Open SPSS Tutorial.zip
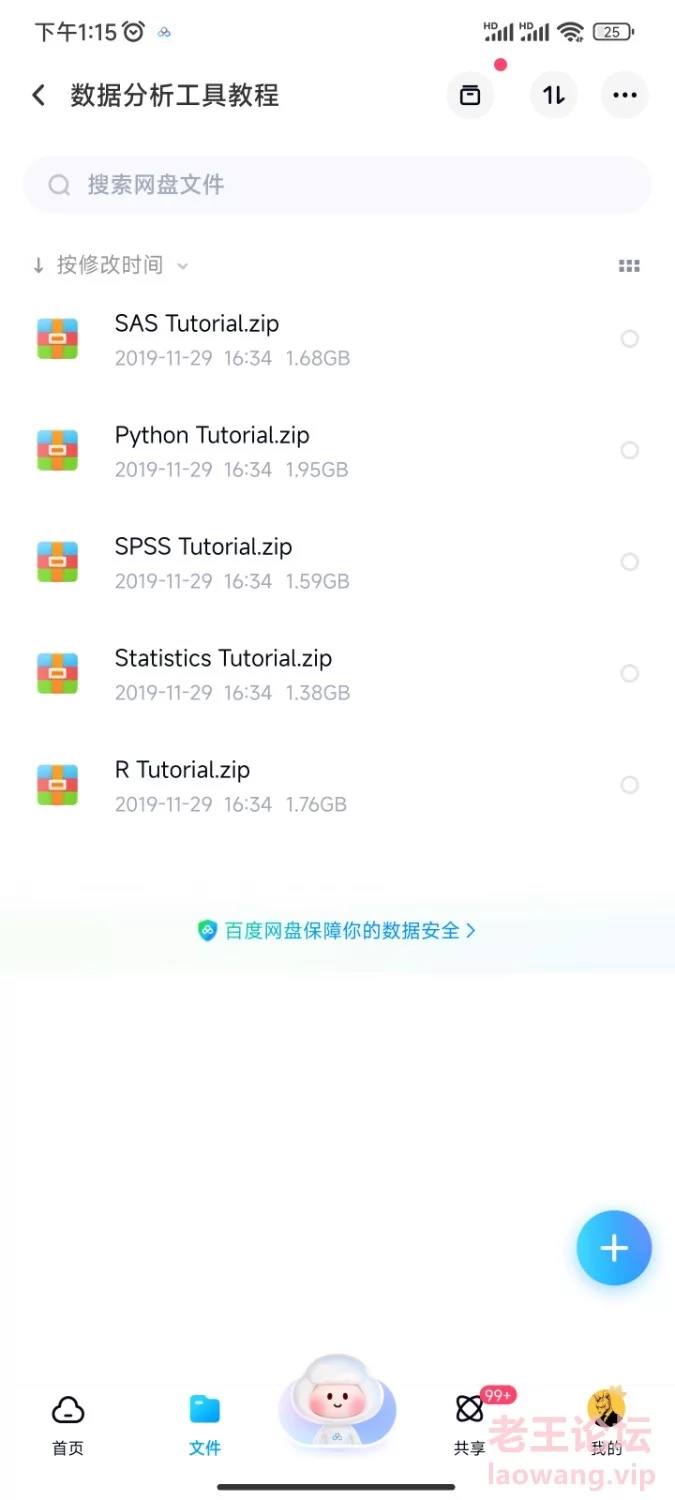 coord(337,562)
